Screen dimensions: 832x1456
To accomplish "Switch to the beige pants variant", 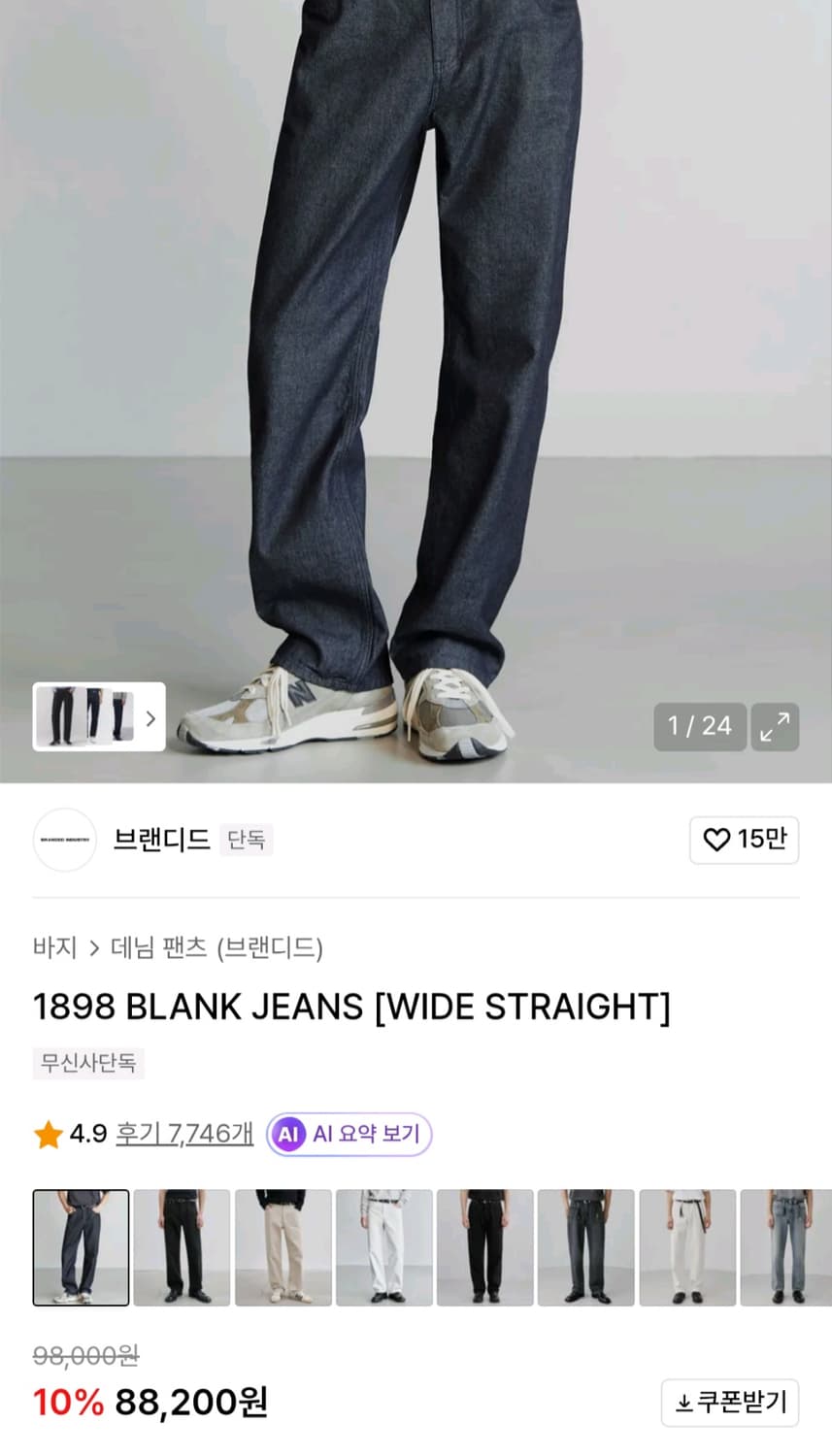I will point(283,1246).
